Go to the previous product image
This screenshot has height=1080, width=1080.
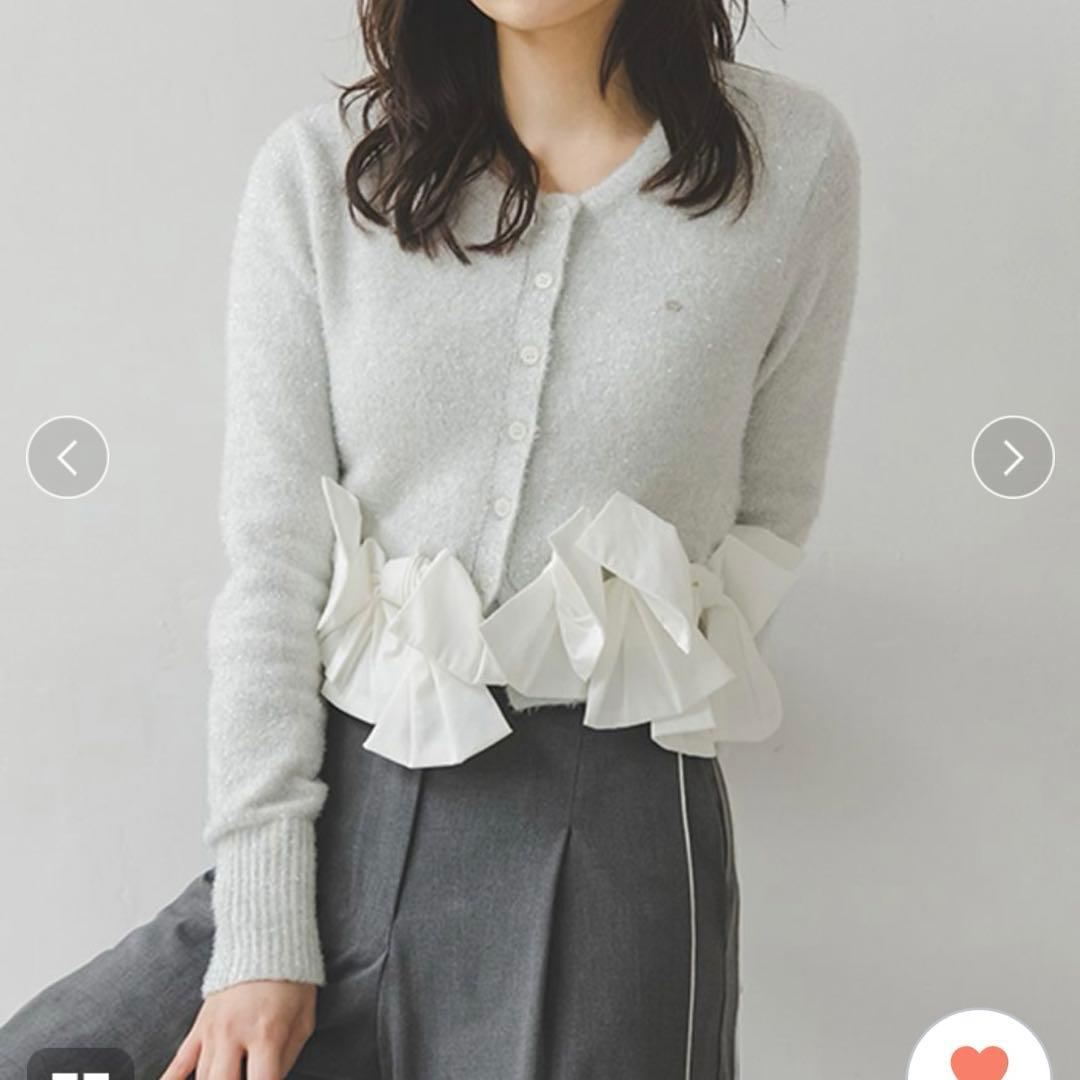coord(67,457)
